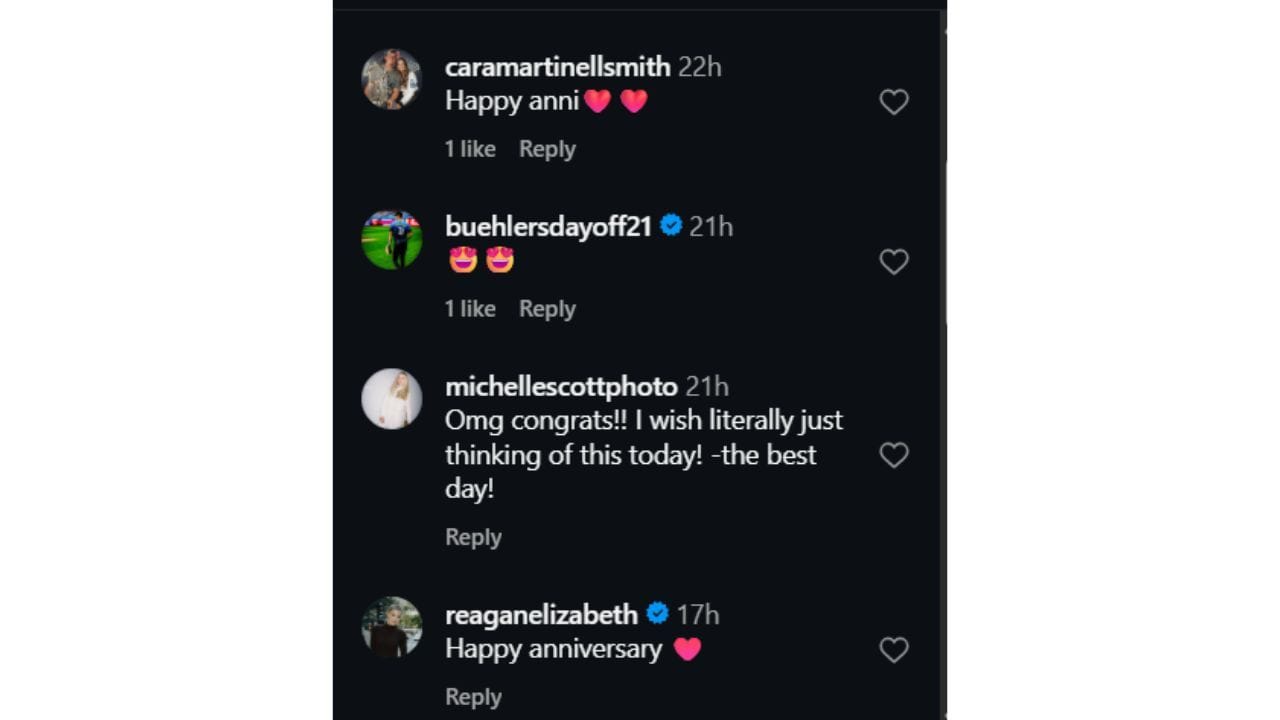Open caramartinellsmith's profile from username
1280x720 pixels.
(557, 67)
